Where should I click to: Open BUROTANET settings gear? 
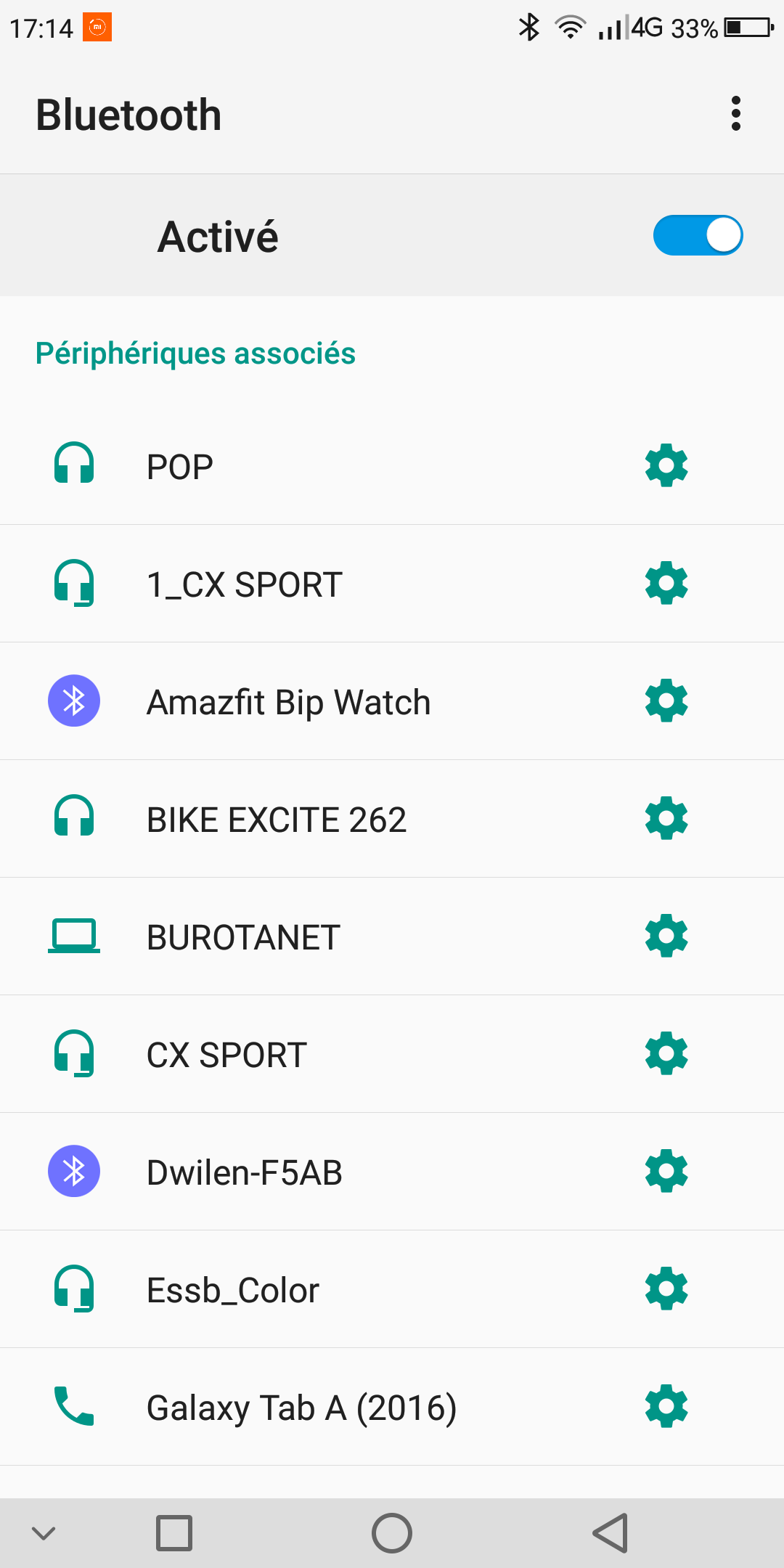click(666, 936)
